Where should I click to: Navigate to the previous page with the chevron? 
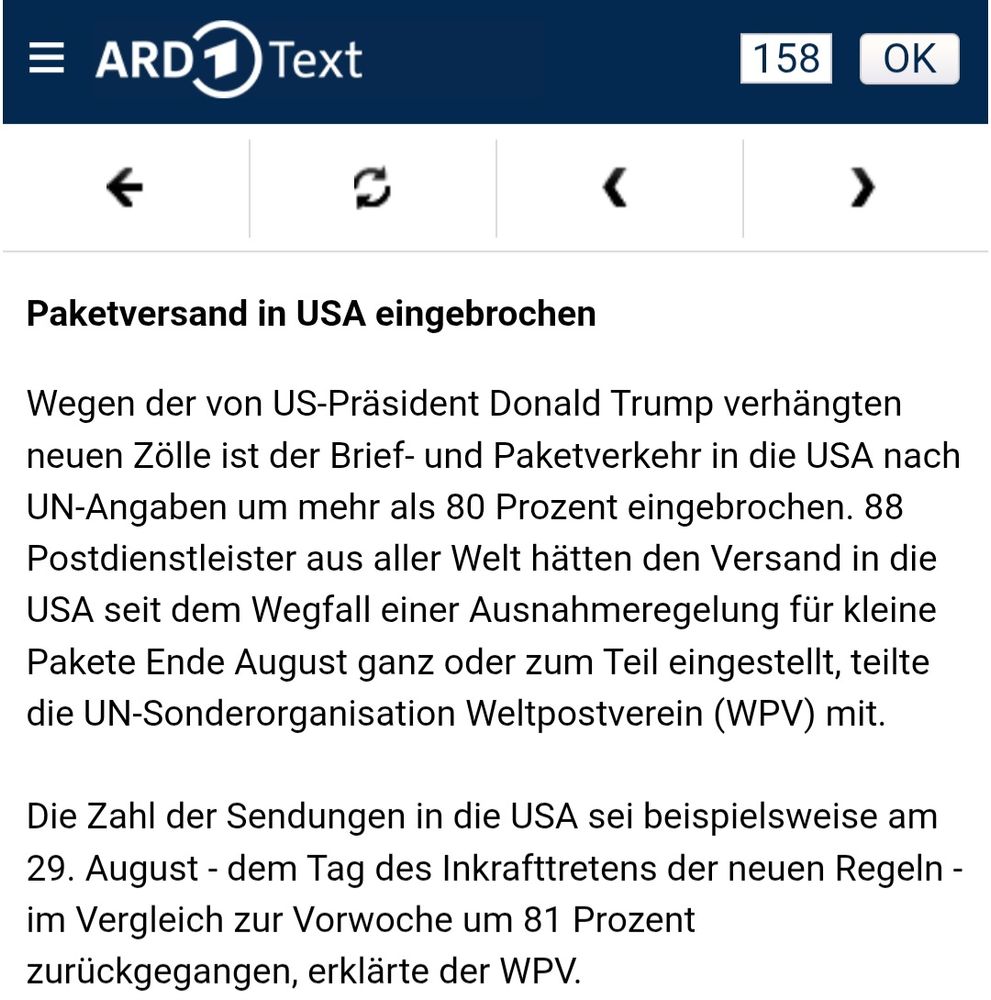(x=616, y=187)
